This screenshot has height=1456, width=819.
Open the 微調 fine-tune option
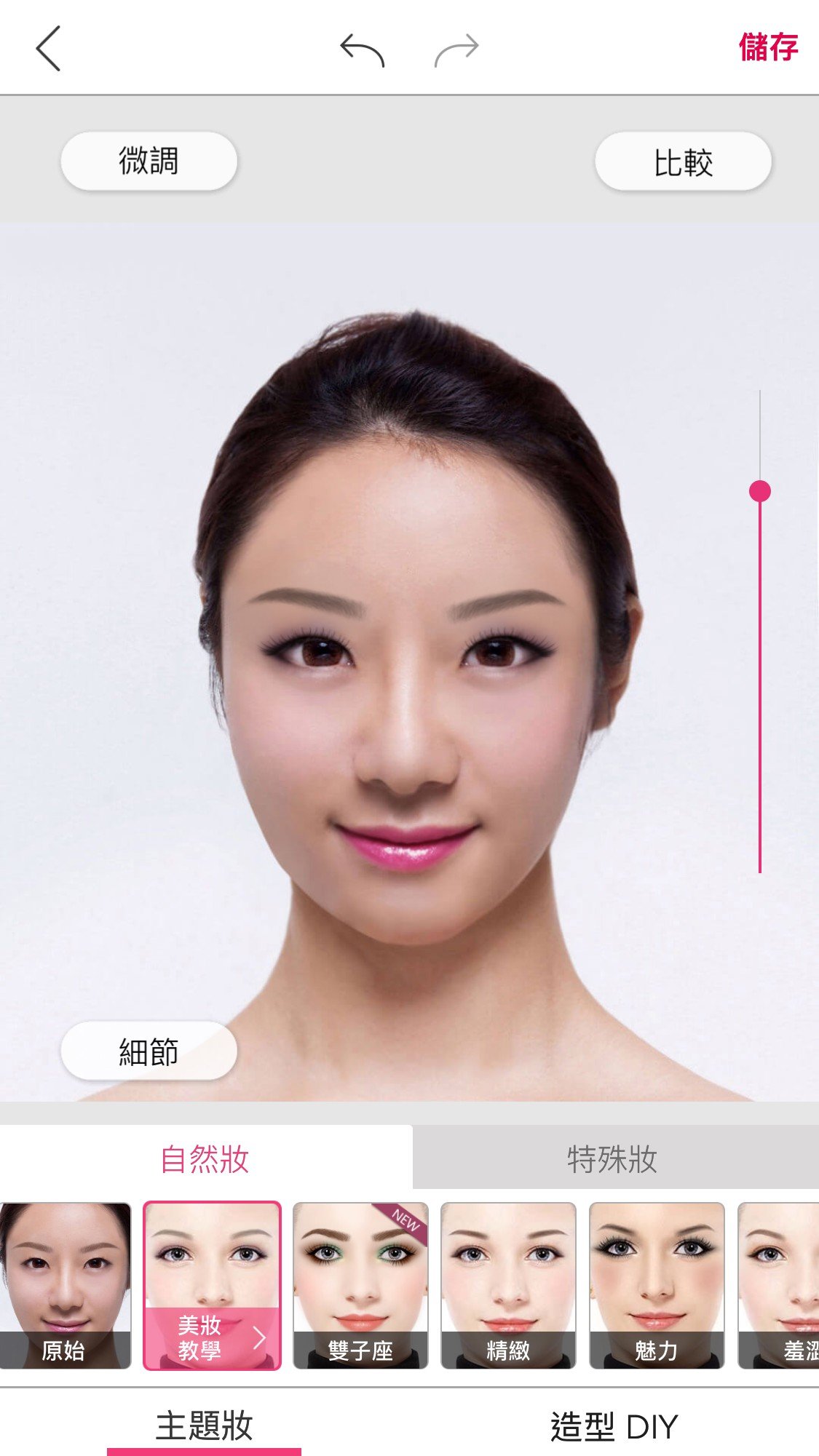pyautogui.click(x=149, y=161)
